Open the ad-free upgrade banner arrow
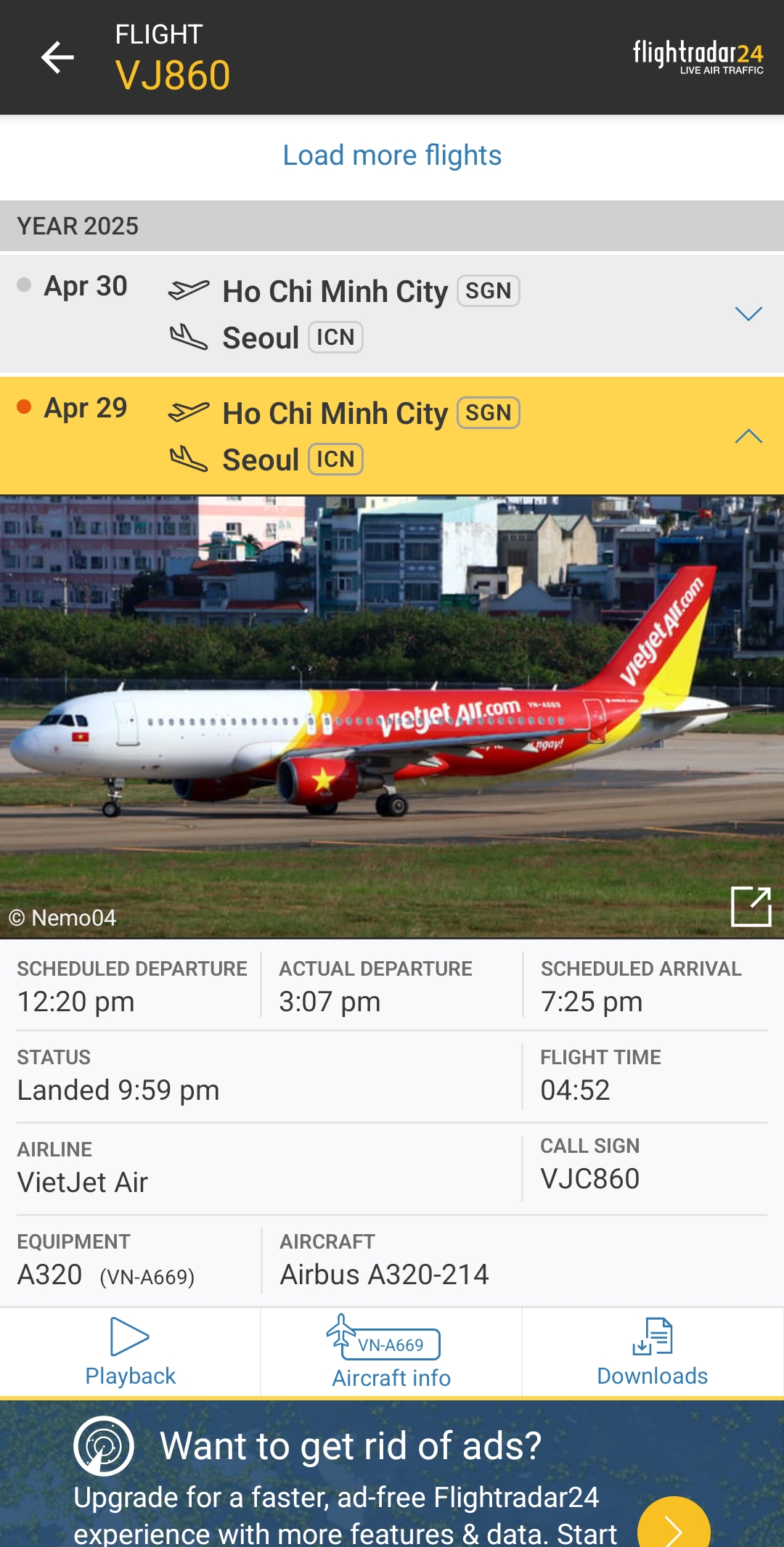 (673, 1524)
